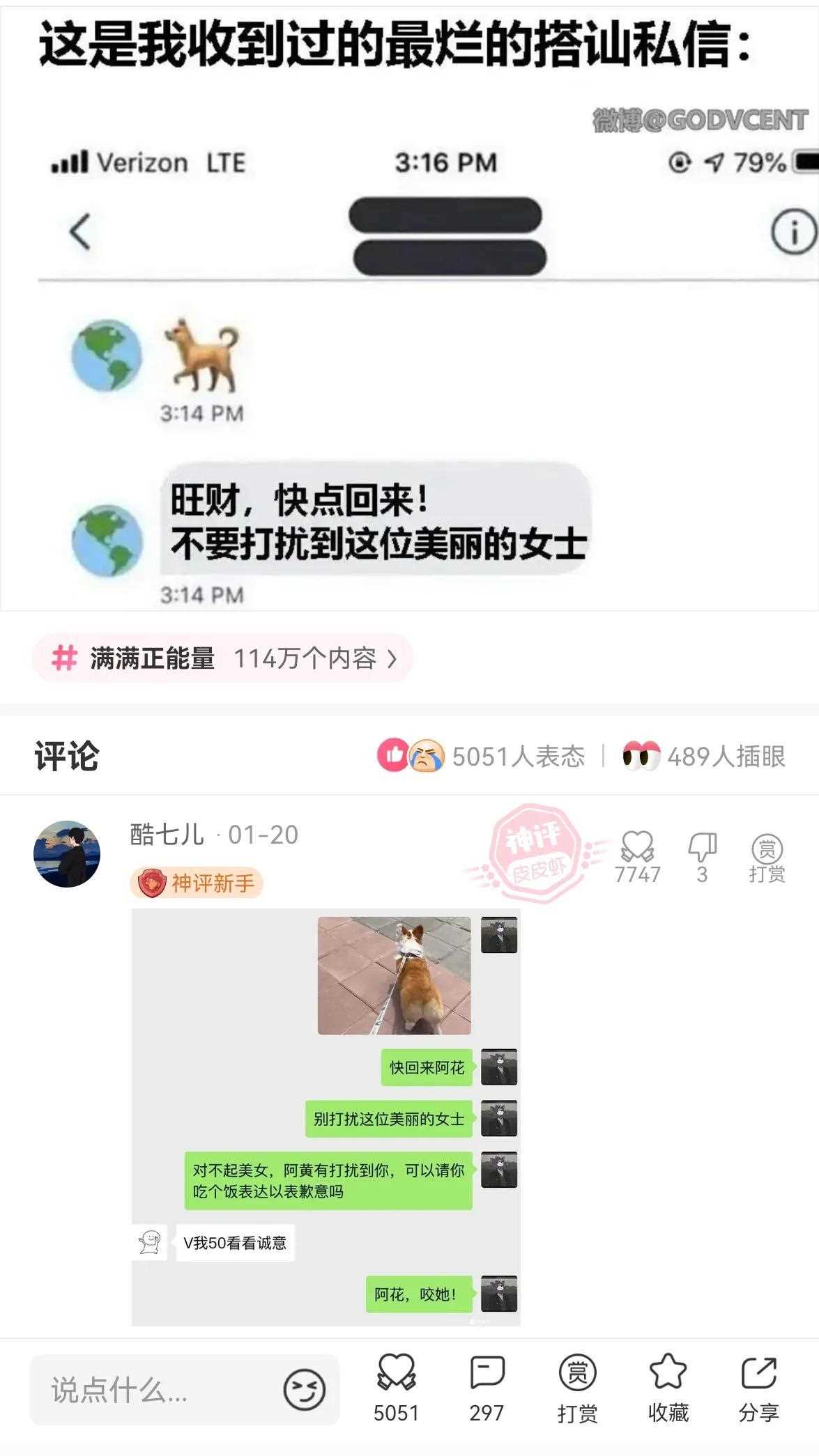View the 489人插眼 list
Viewport: 819px width, 1456px height.
coord(704,756)
